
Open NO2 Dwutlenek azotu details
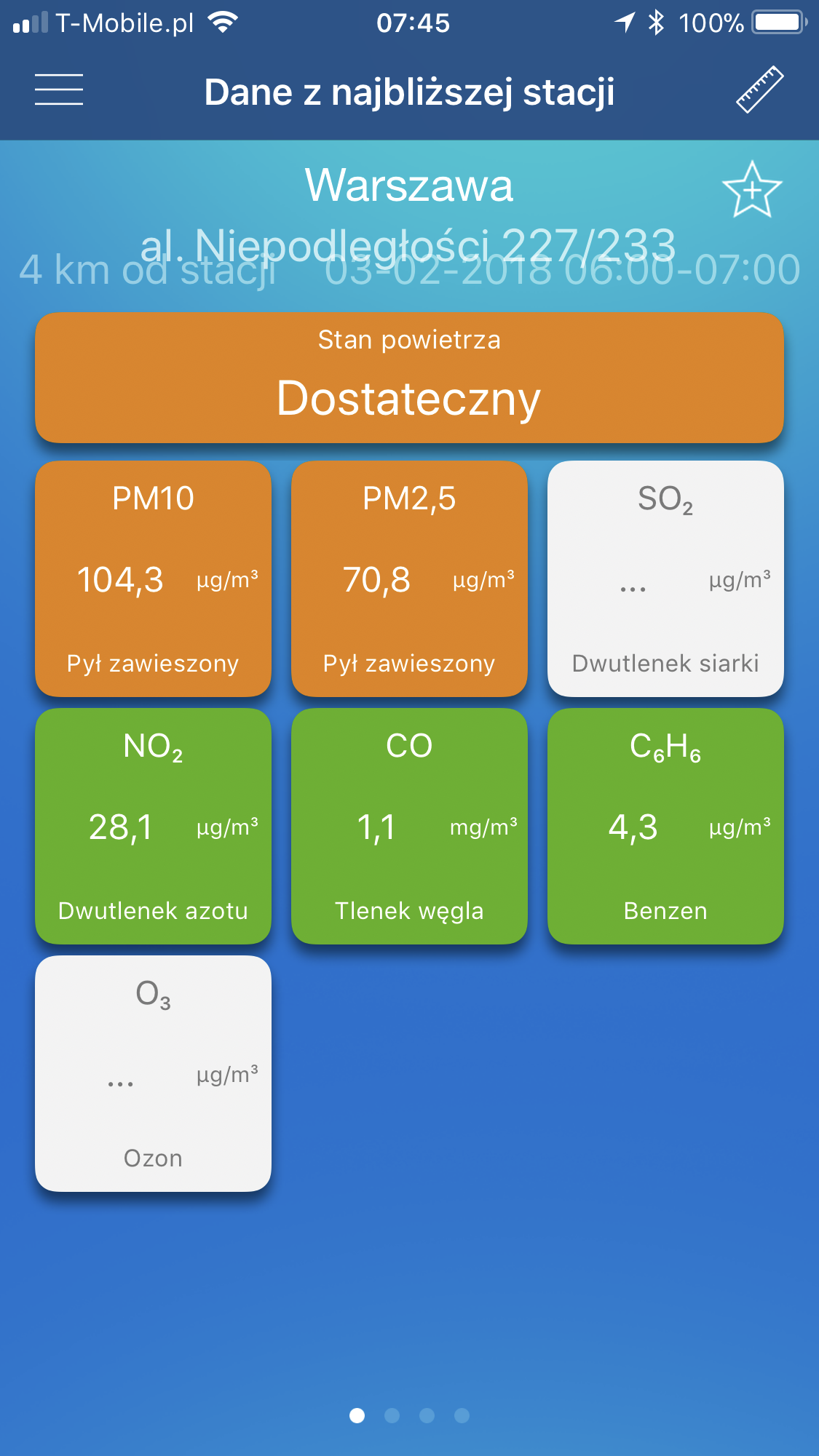[153, 826]
